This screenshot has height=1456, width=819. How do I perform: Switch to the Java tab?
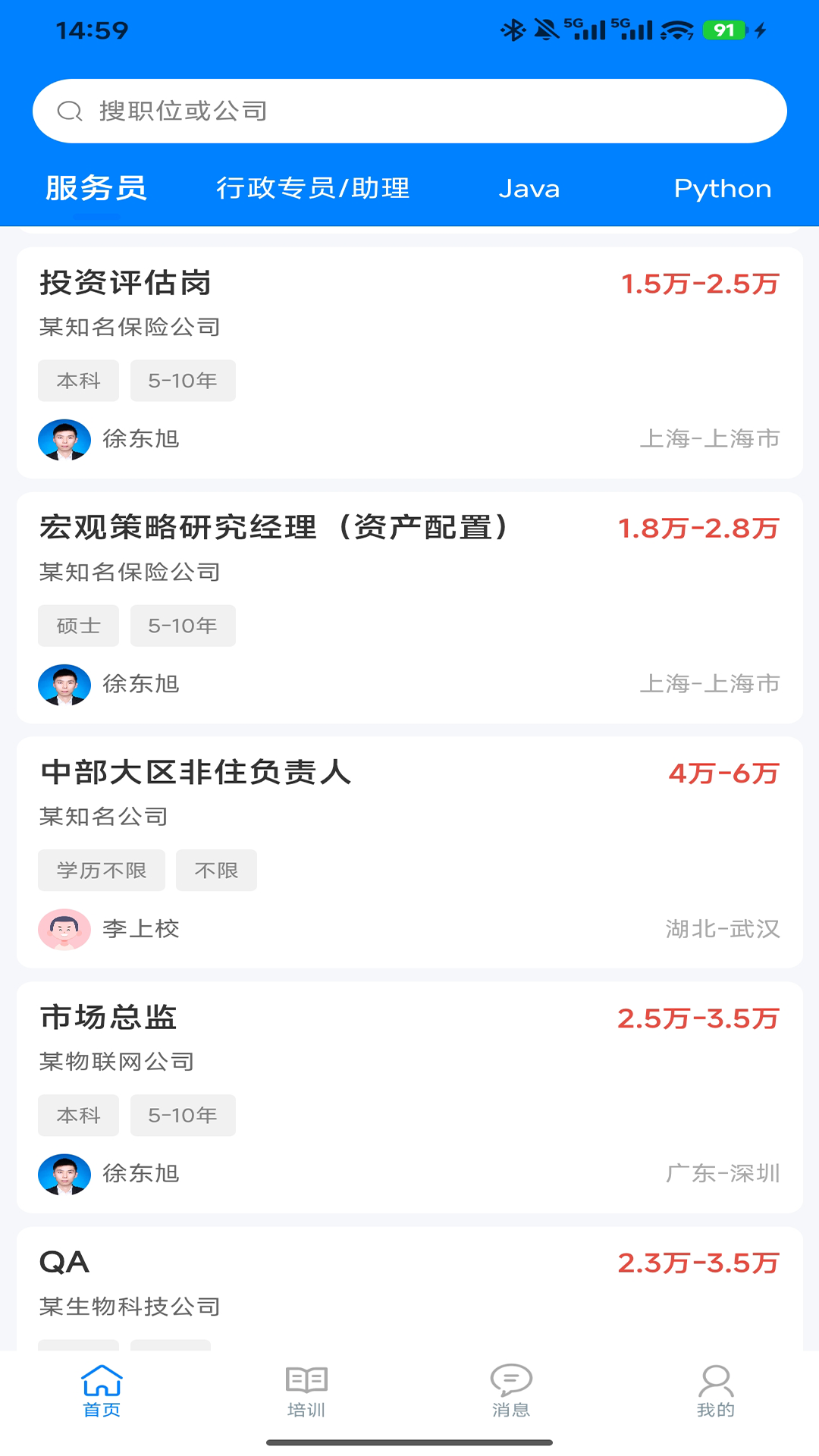529,189
